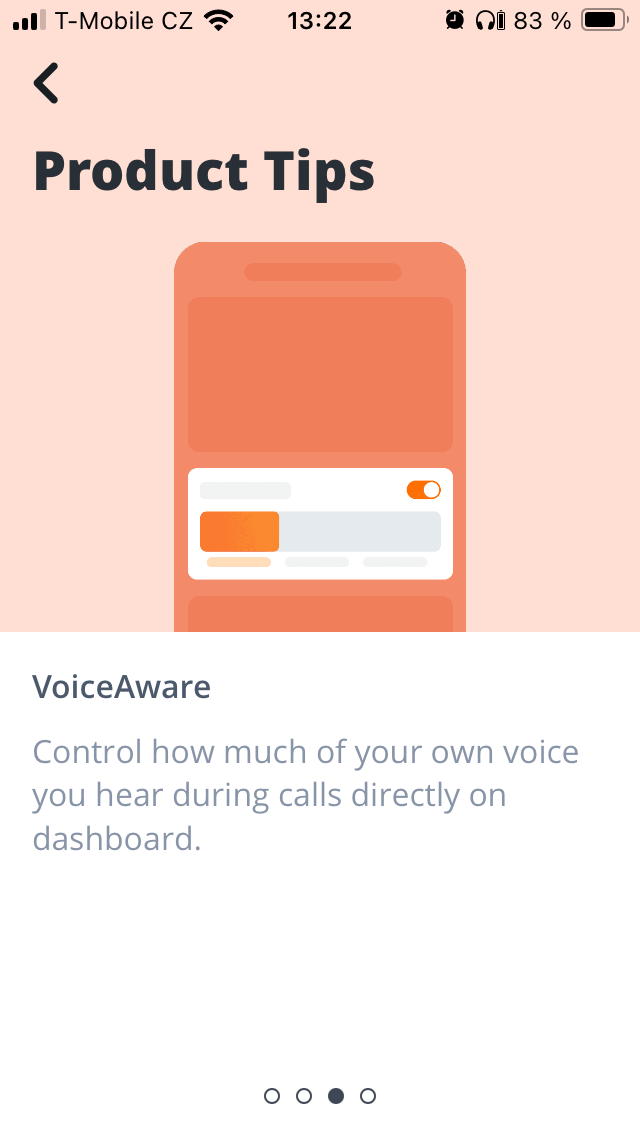Jump to the first tip page dot
The height and width of the screenshot is (1136, 640).
[x=272, y=1096]
